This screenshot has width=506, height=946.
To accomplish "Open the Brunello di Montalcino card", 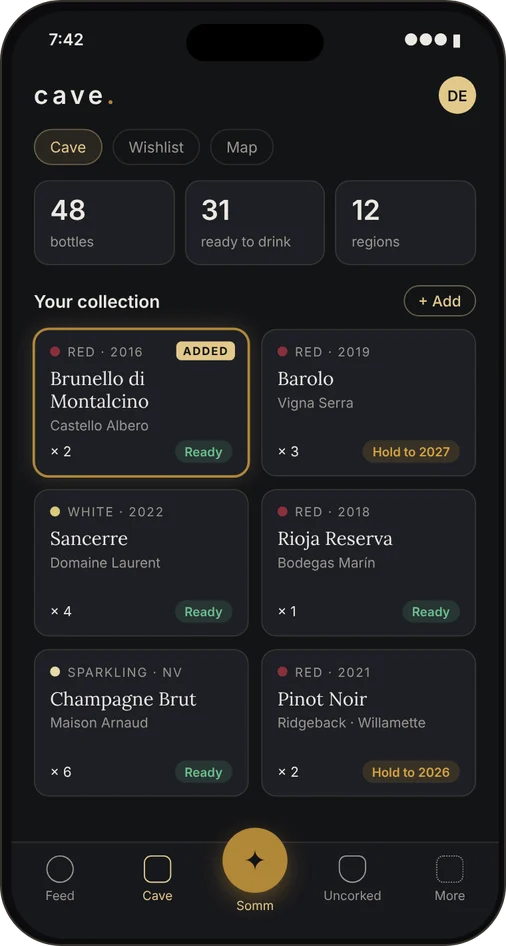I will click(x=141, y=402).
